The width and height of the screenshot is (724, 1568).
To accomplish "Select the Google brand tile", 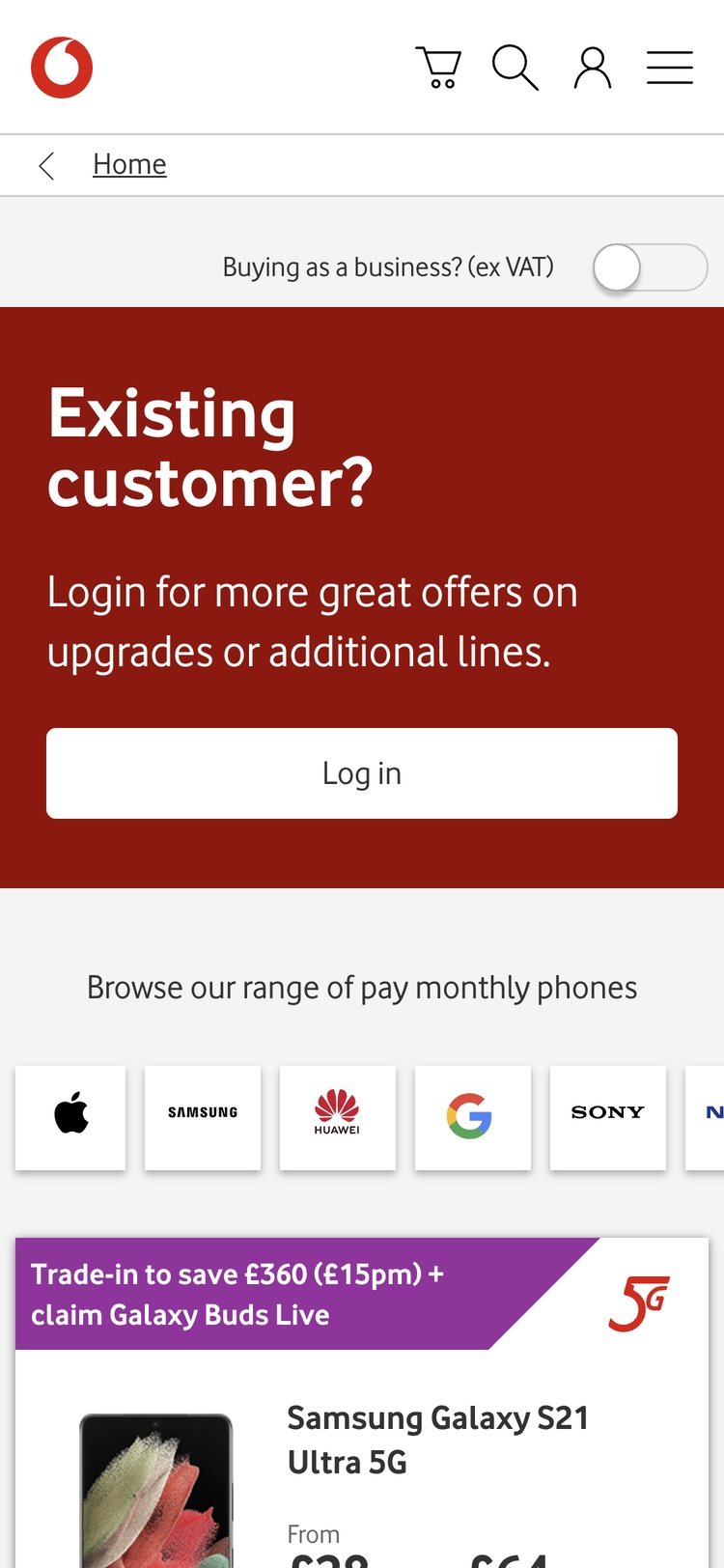I will (x=473, y=1117).
